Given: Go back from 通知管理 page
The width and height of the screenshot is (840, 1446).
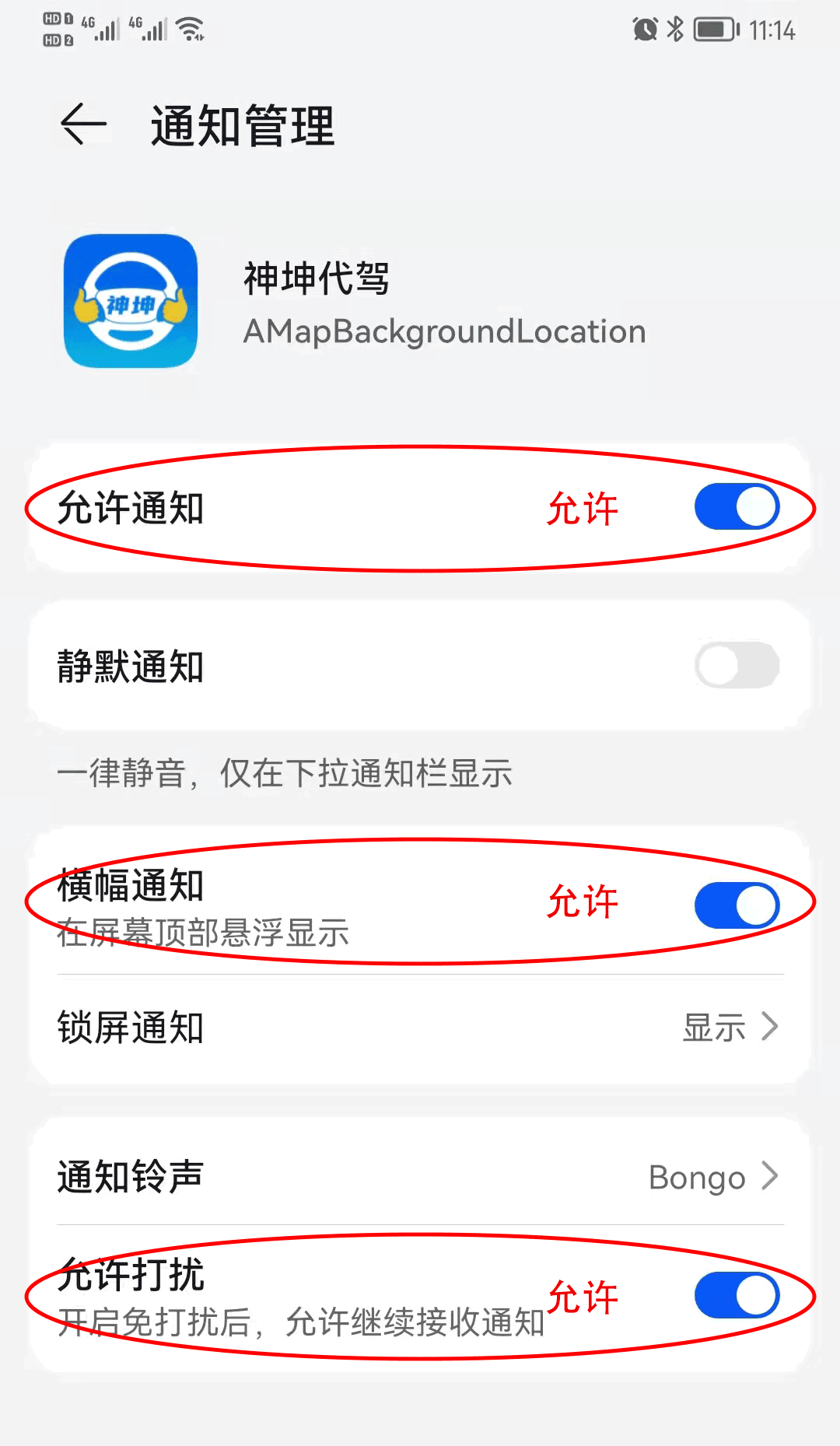Looking at the screenshot, I should click(x=83, y=124).
